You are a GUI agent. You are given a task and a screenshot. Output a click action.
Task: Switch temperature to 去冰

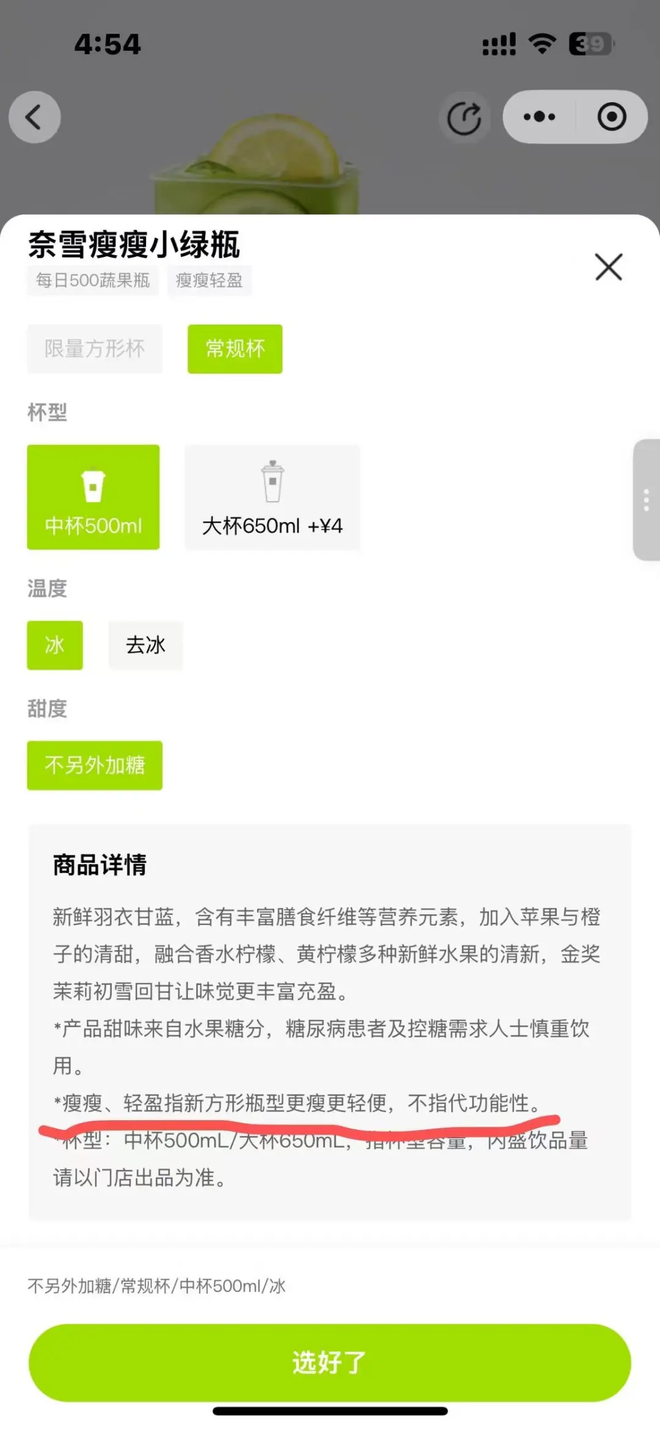point(146,645)
